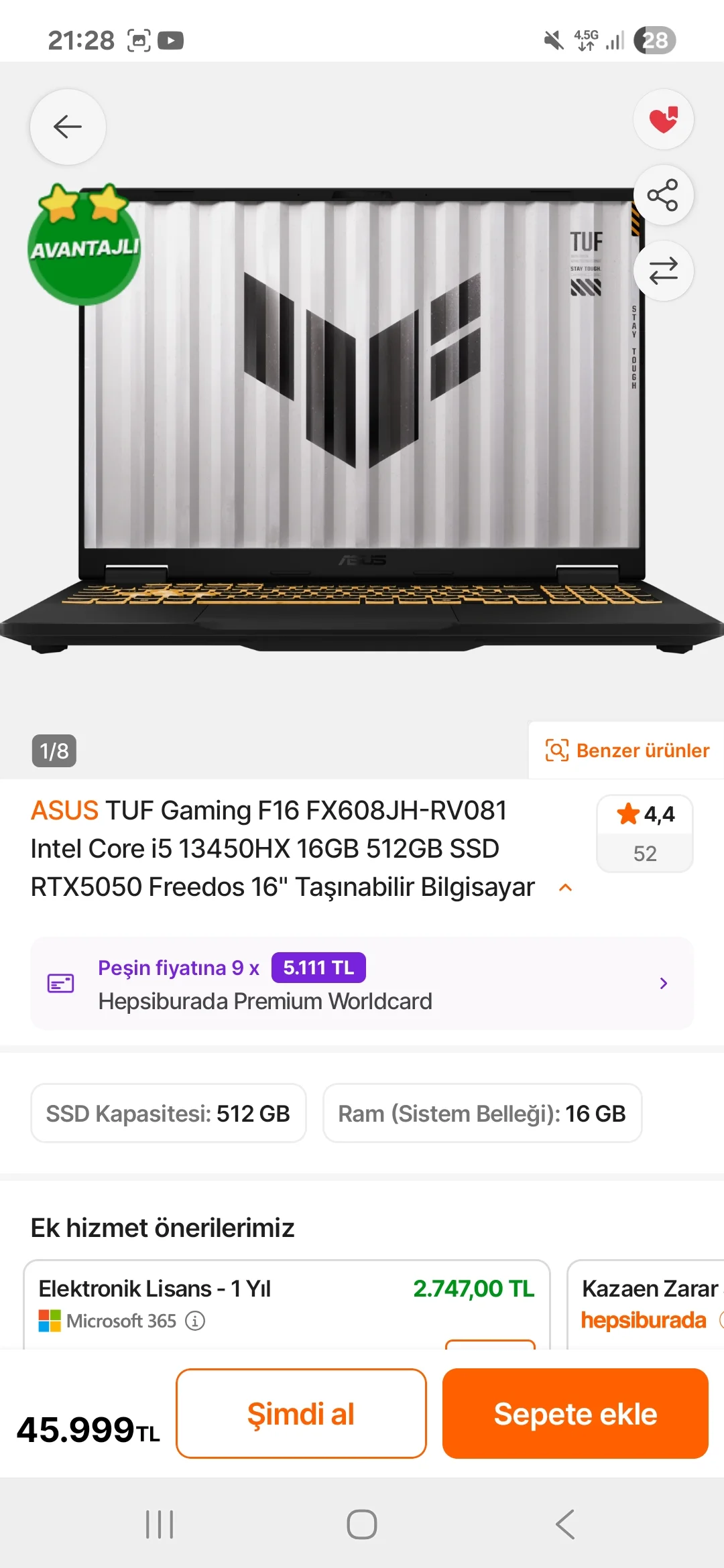Screen dimensions: 724x1568
Task: Open Hepsiburada Premium Worldcard installment offer
Action: point(362,984)
